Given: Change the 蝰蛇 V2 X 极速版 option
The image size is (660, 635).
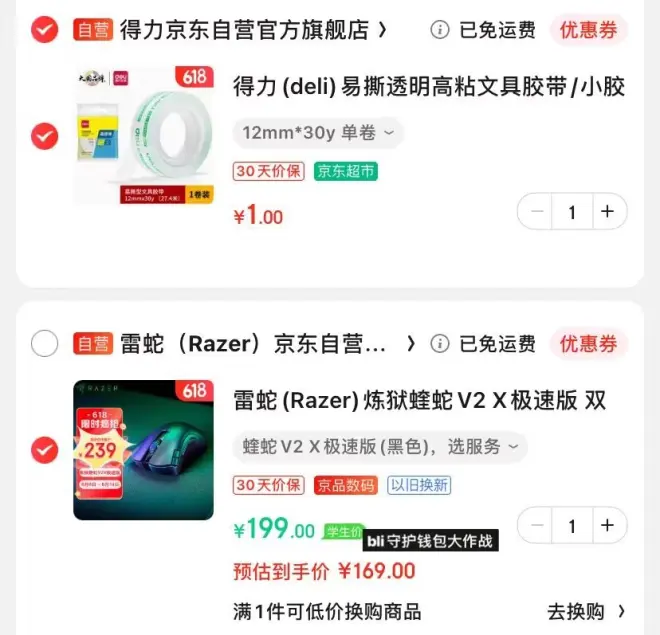Looking at the screenshot, I should 379,447.
